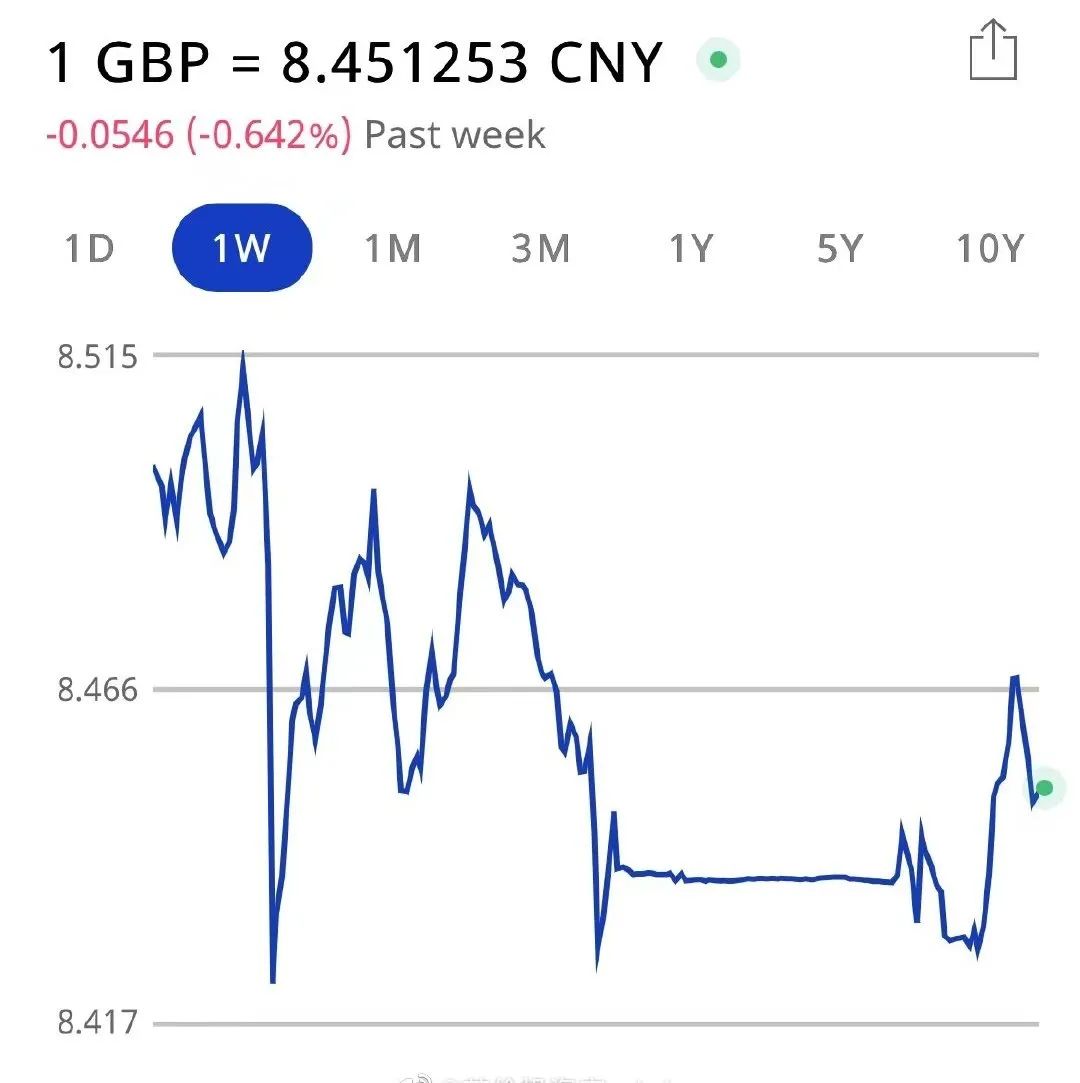Share the GBP to CNY rate
The width and height of the screenshot is (1080, 1083).
click(x=993, y=50)
